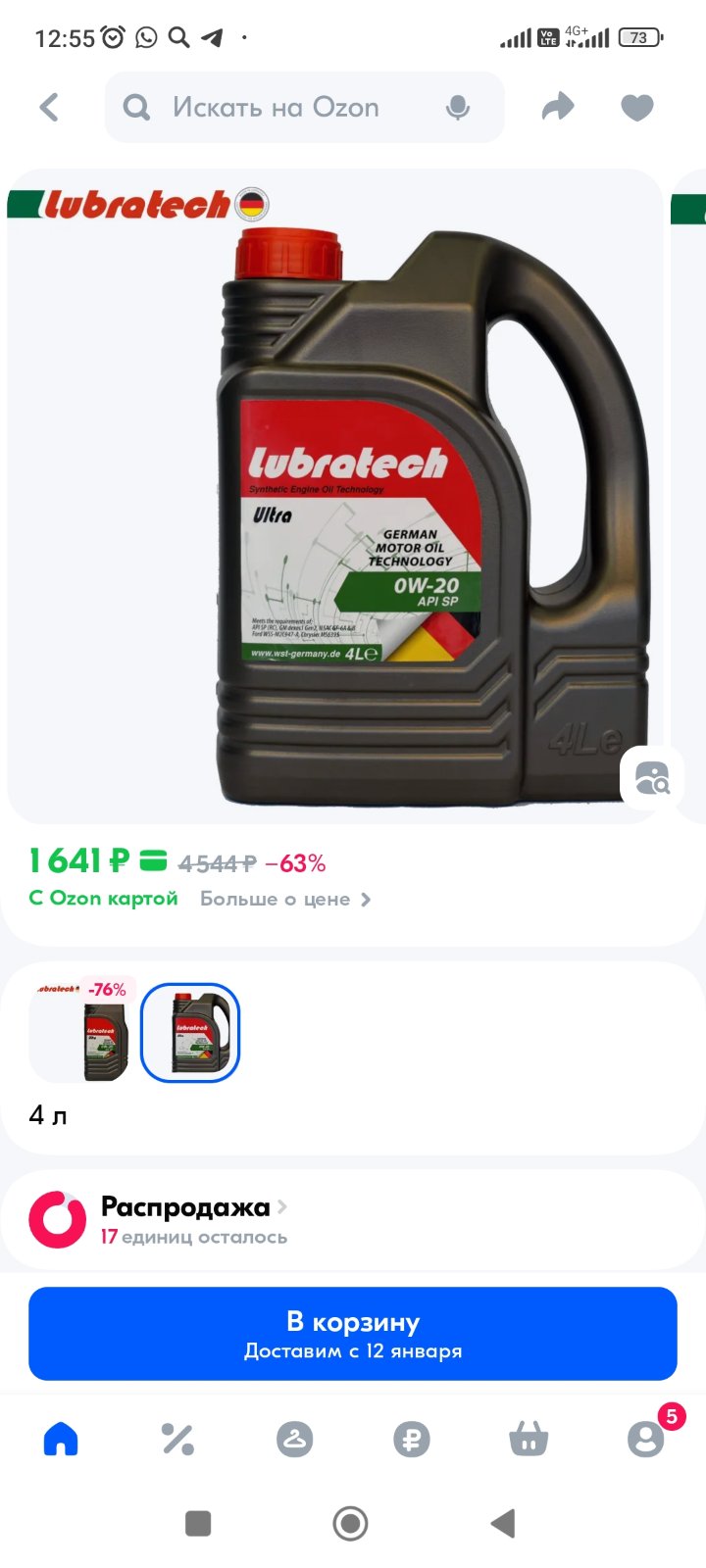Tap the system back triangle button
This screenshot has width=706, height=1568.
point(503,1523)
